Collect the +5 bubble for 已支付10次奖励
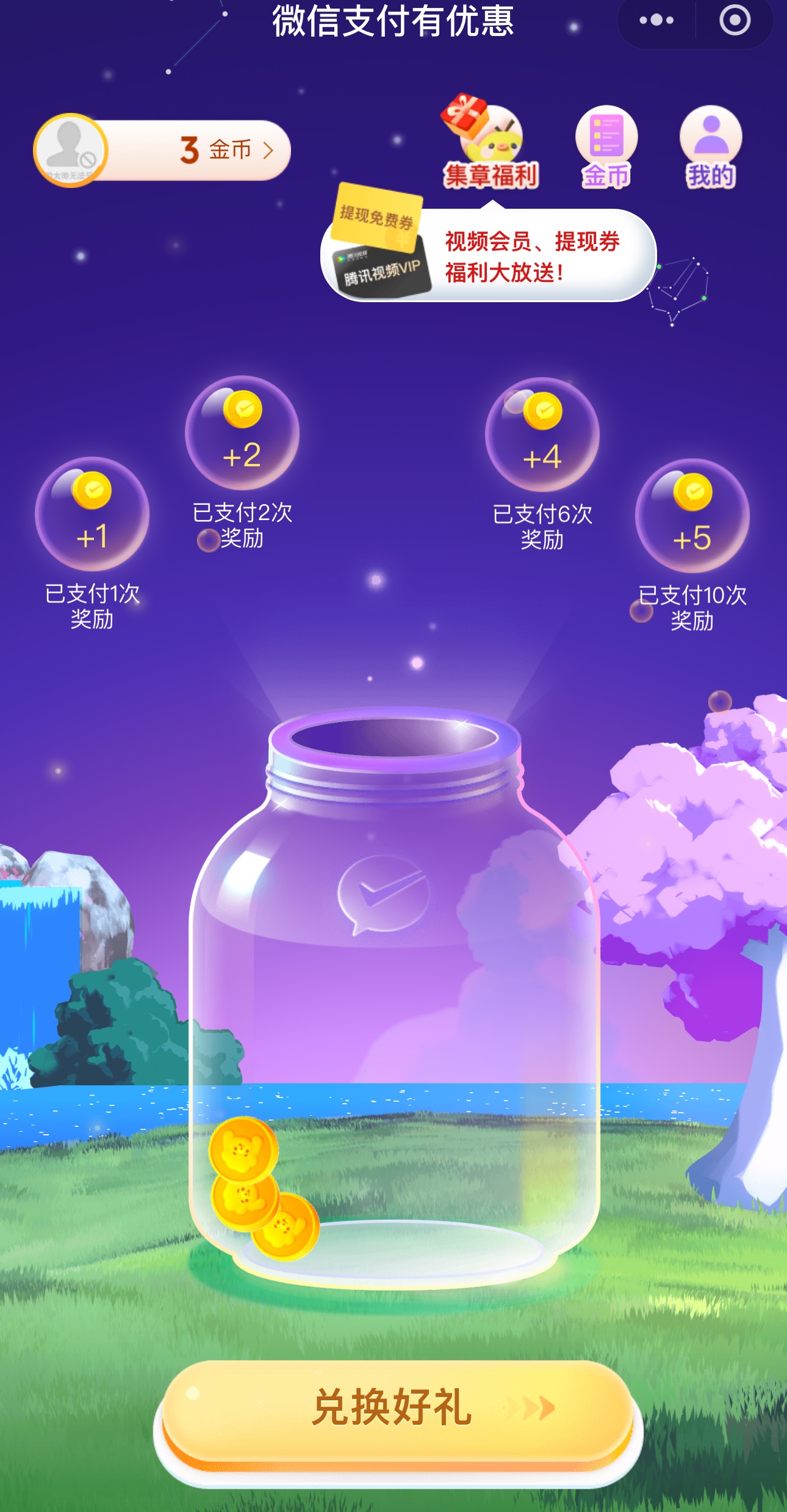787x1512 pixels. (x=692, y=516)
